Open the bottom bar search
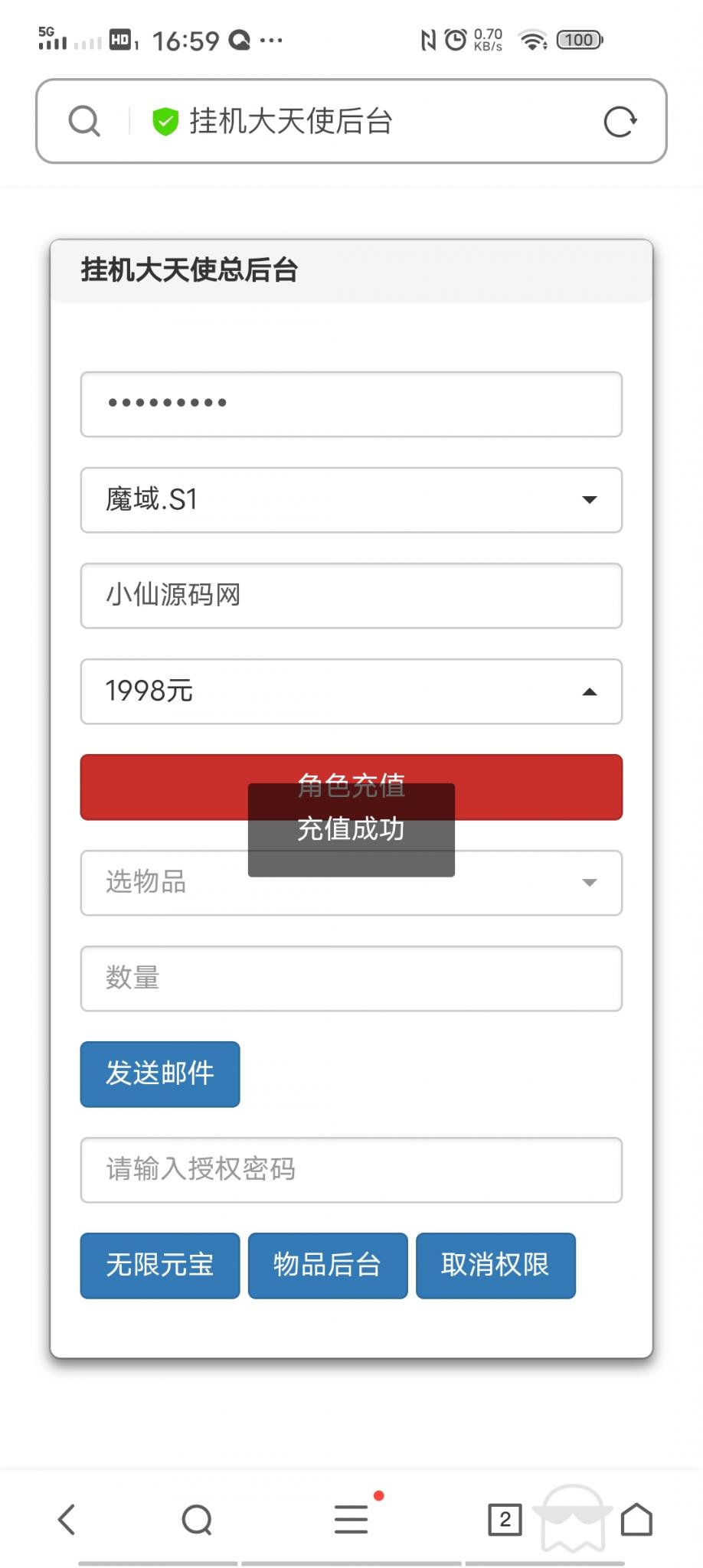 coord(197,1520)
